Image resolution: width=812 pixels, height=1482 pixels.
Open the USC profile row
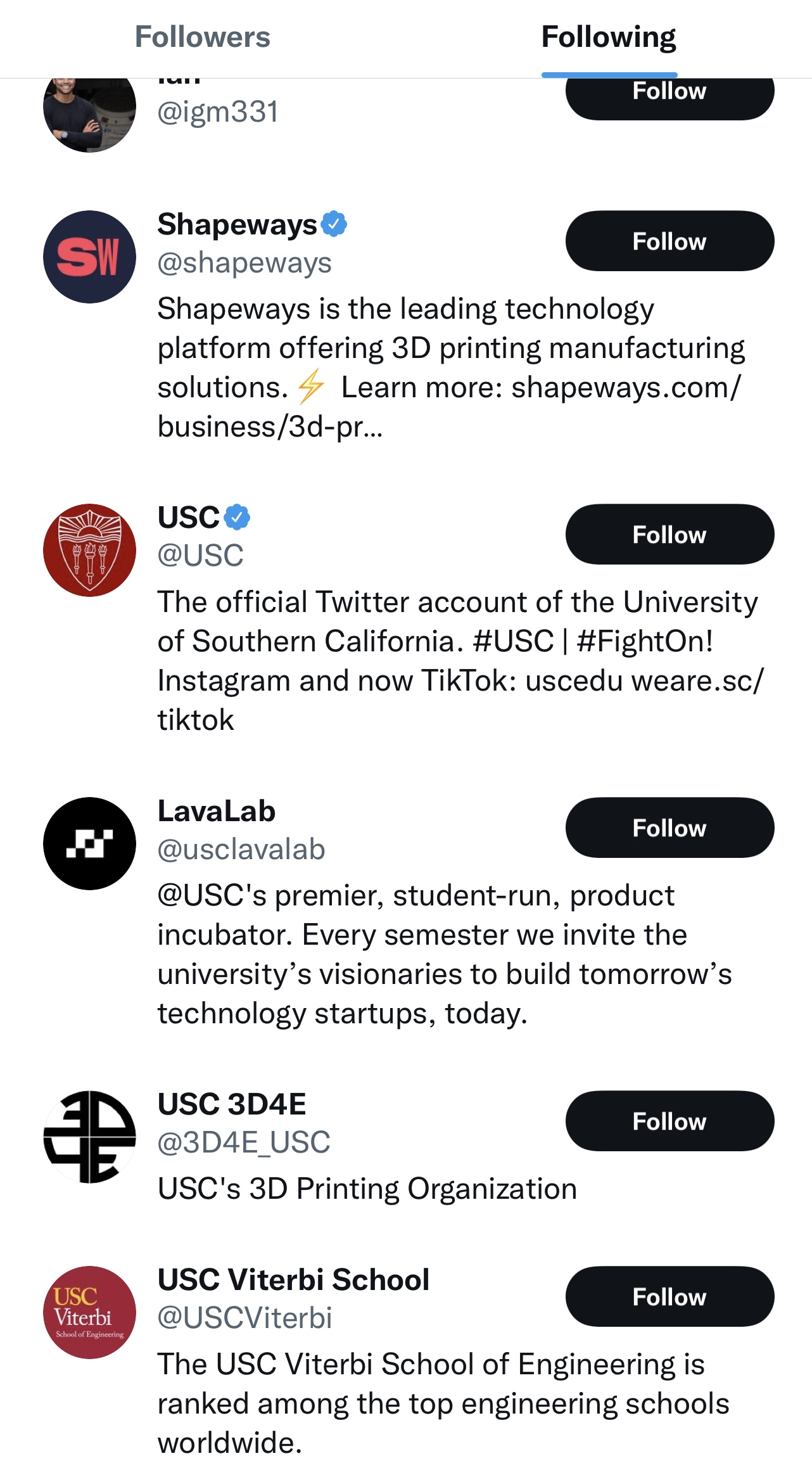[406, 620]
